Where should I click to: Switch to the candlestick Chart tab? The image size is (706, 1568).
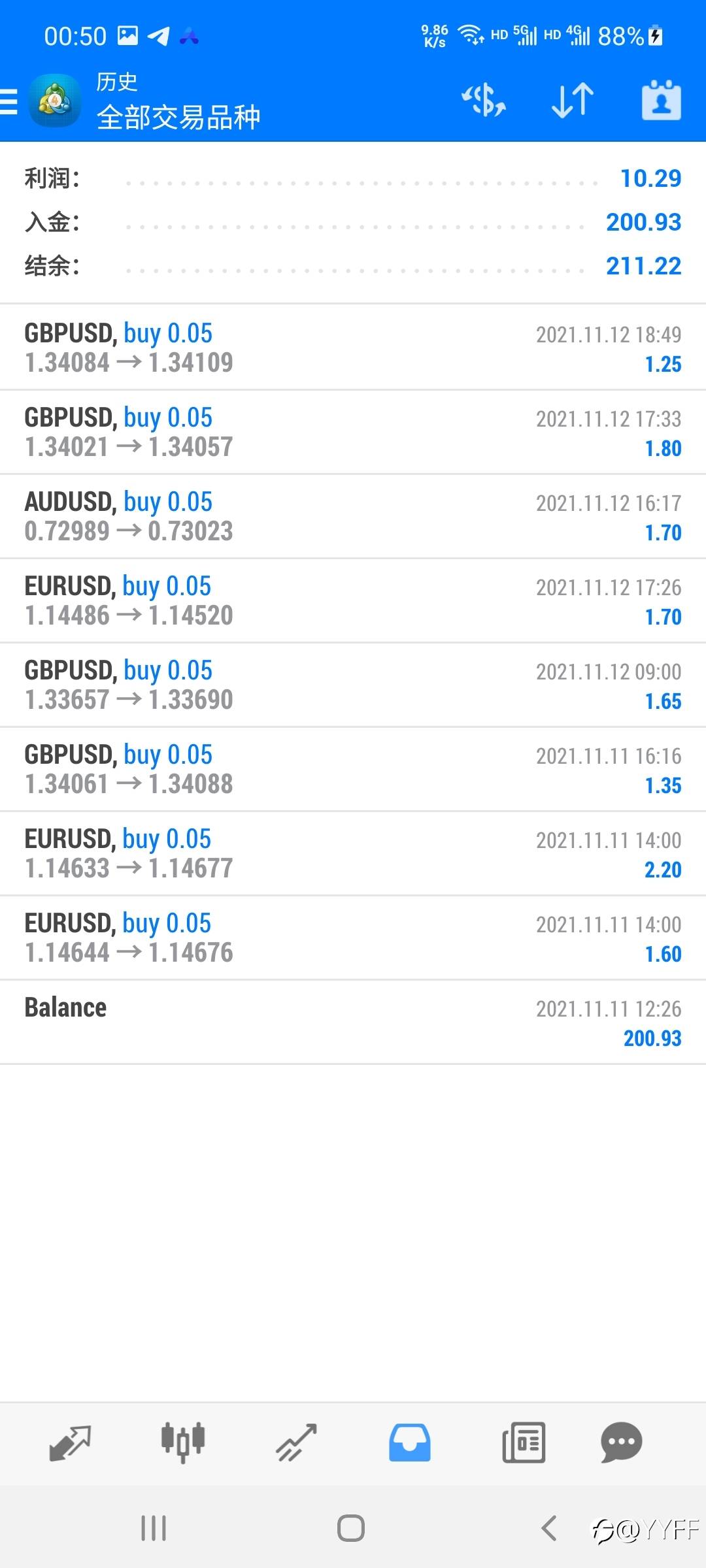click(183, 1443)
